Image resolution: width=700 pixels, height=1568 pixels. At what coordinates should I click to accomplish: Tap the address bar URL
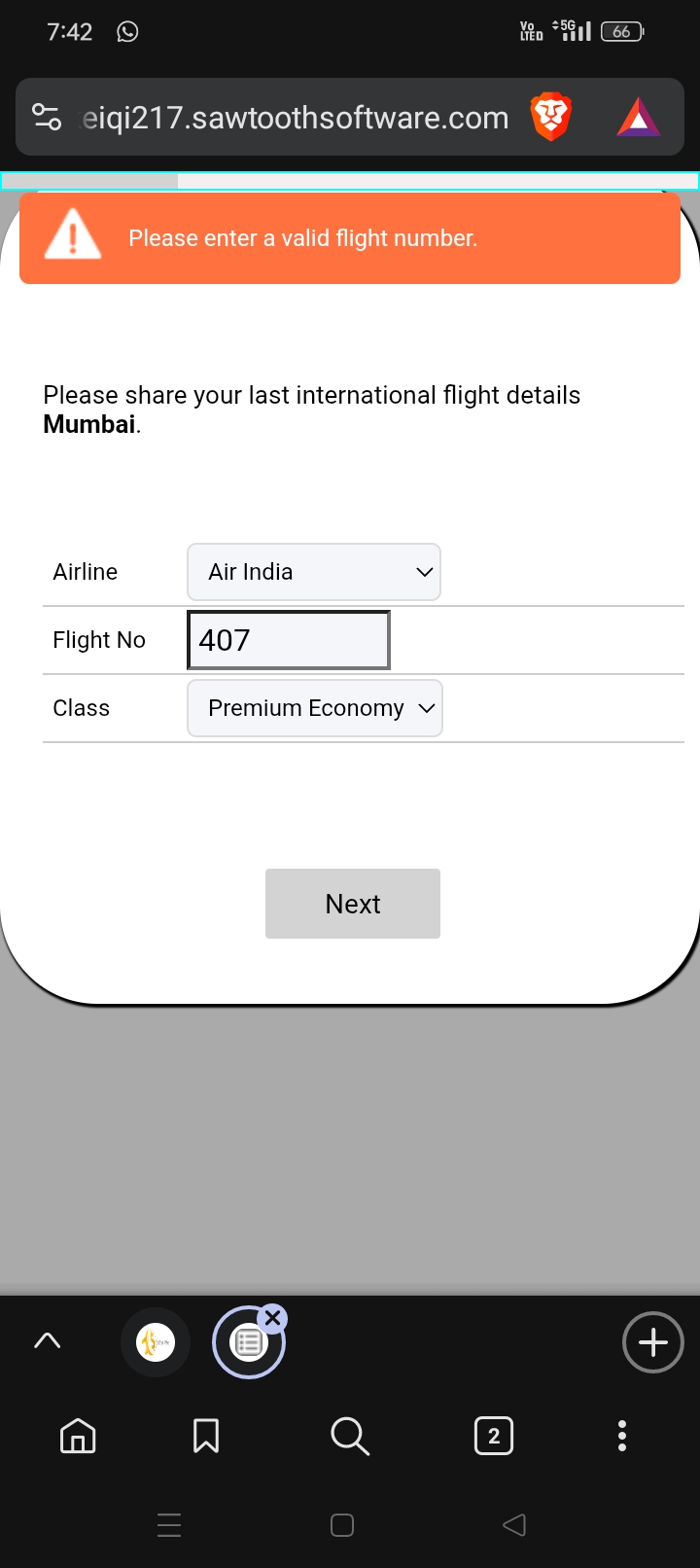click(x=294, y=118)
